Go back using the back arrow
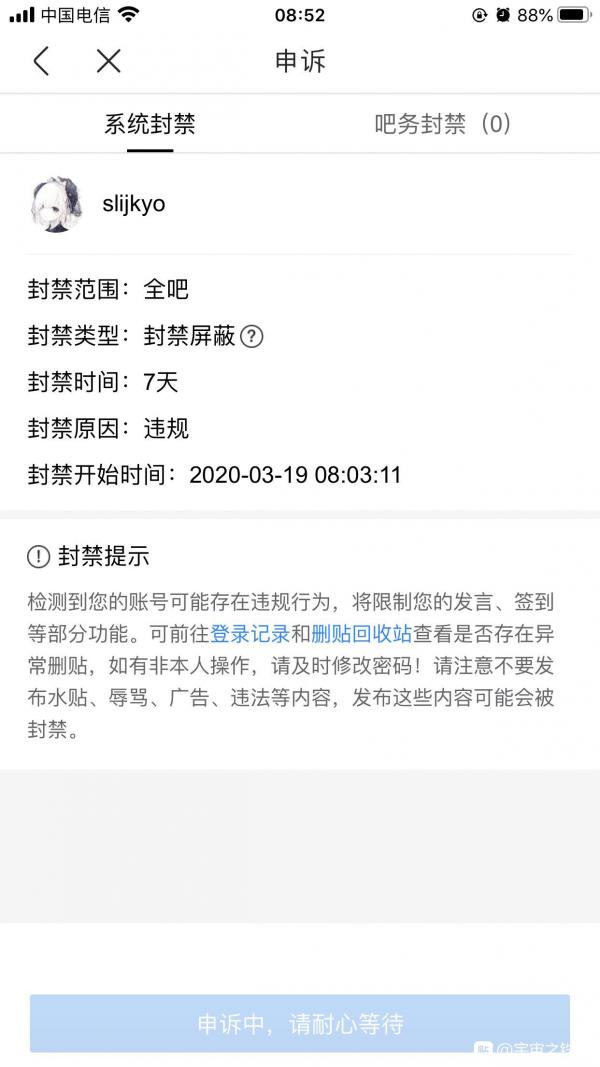Image resolution: width=600 pixels, height=1067 pixels. tap(41, 62)
